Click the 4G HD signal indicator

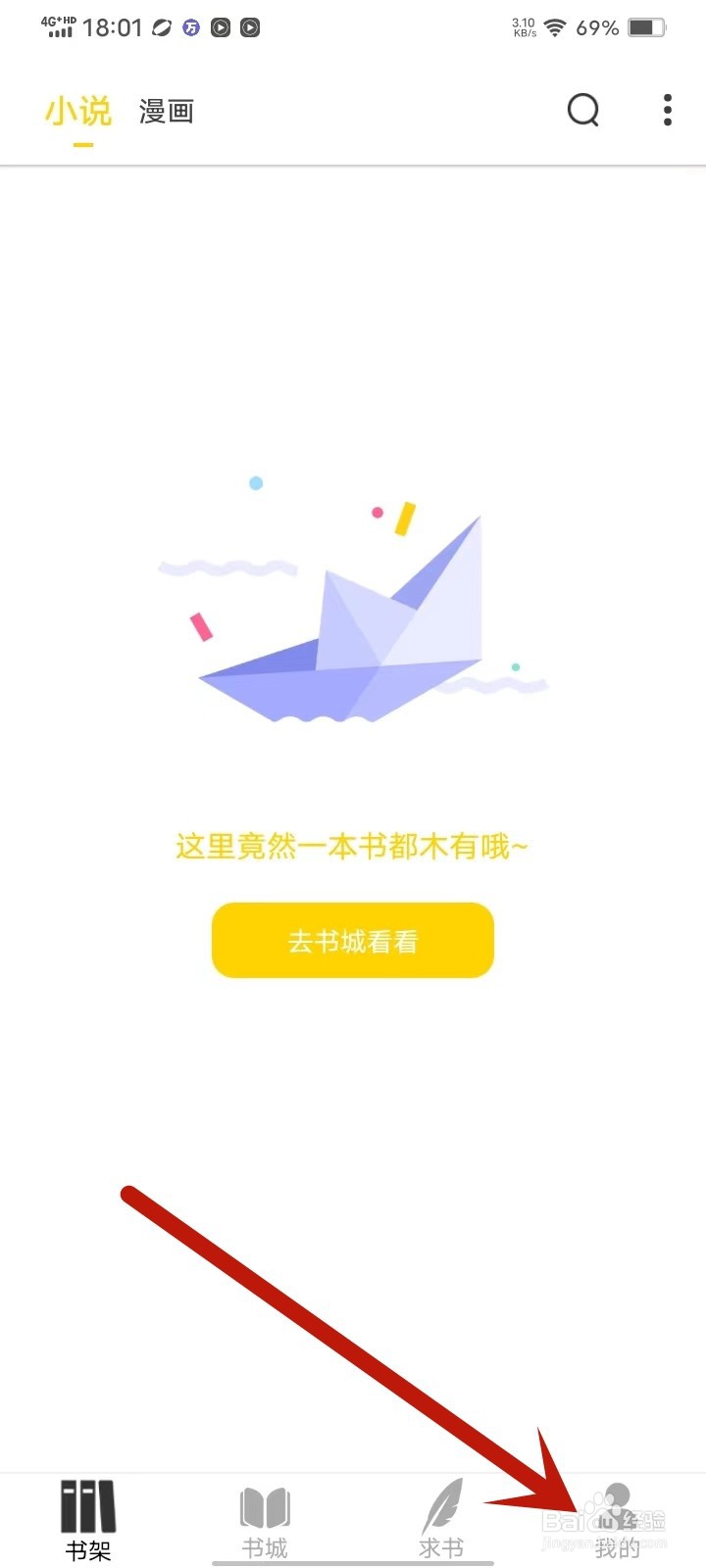59,27
